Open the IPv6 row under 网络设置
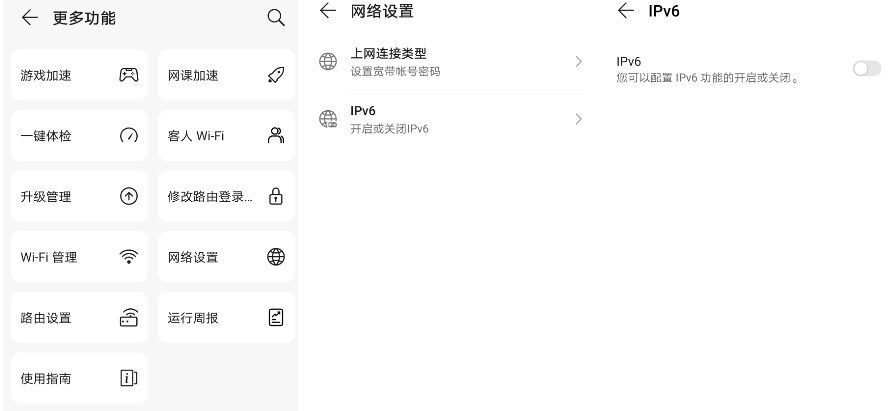 (x=450, y=119)
